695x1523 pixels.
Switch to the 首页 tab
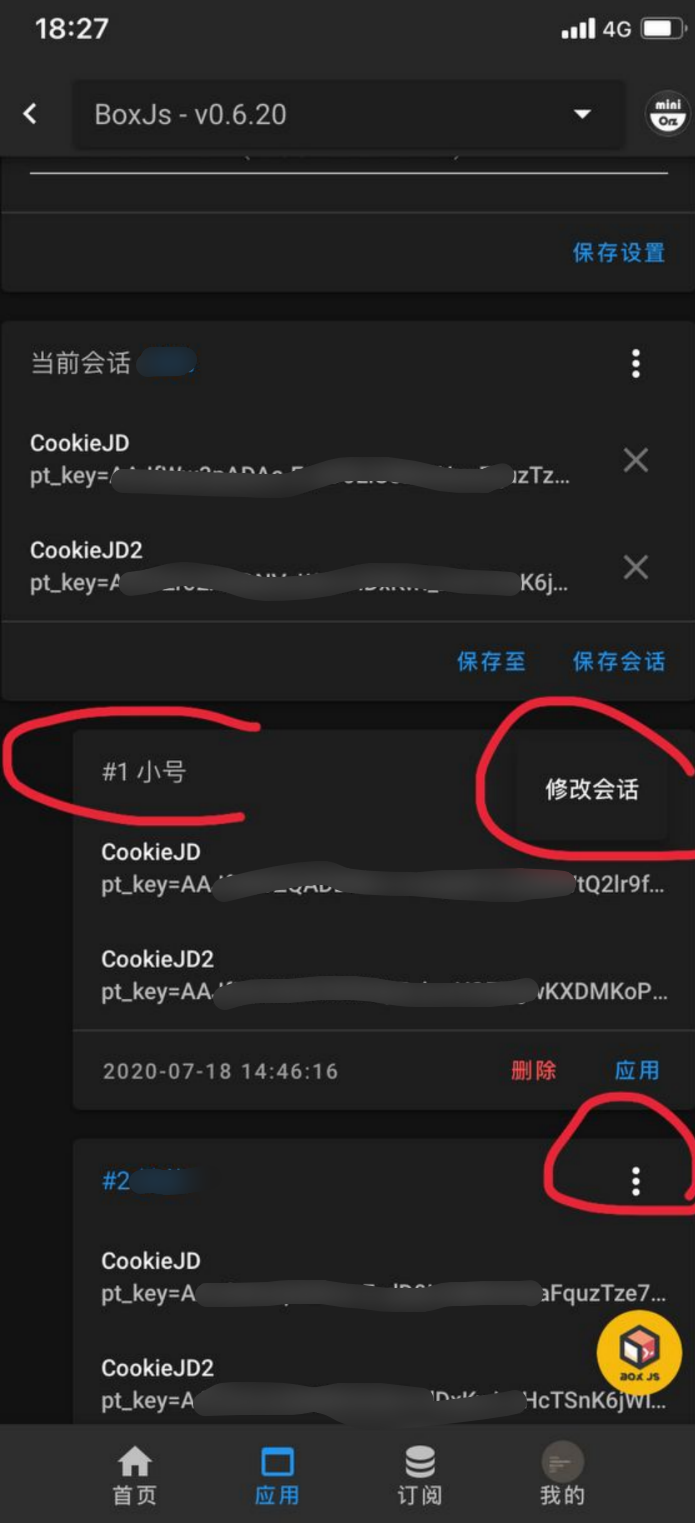(x=134, y=1475)
